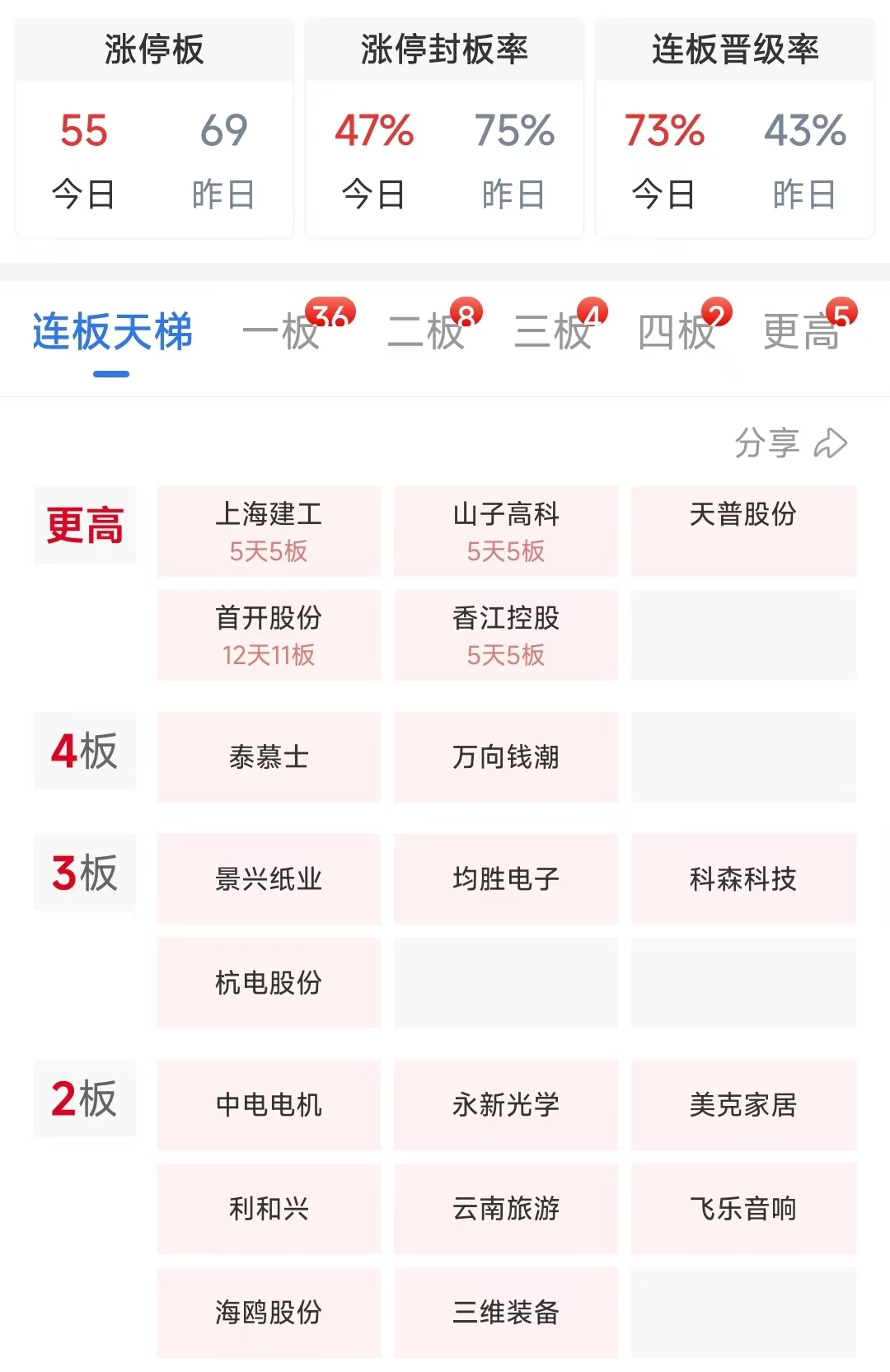
Task: Tap the 杭电股份 stock card
Action: pos(269,982)
